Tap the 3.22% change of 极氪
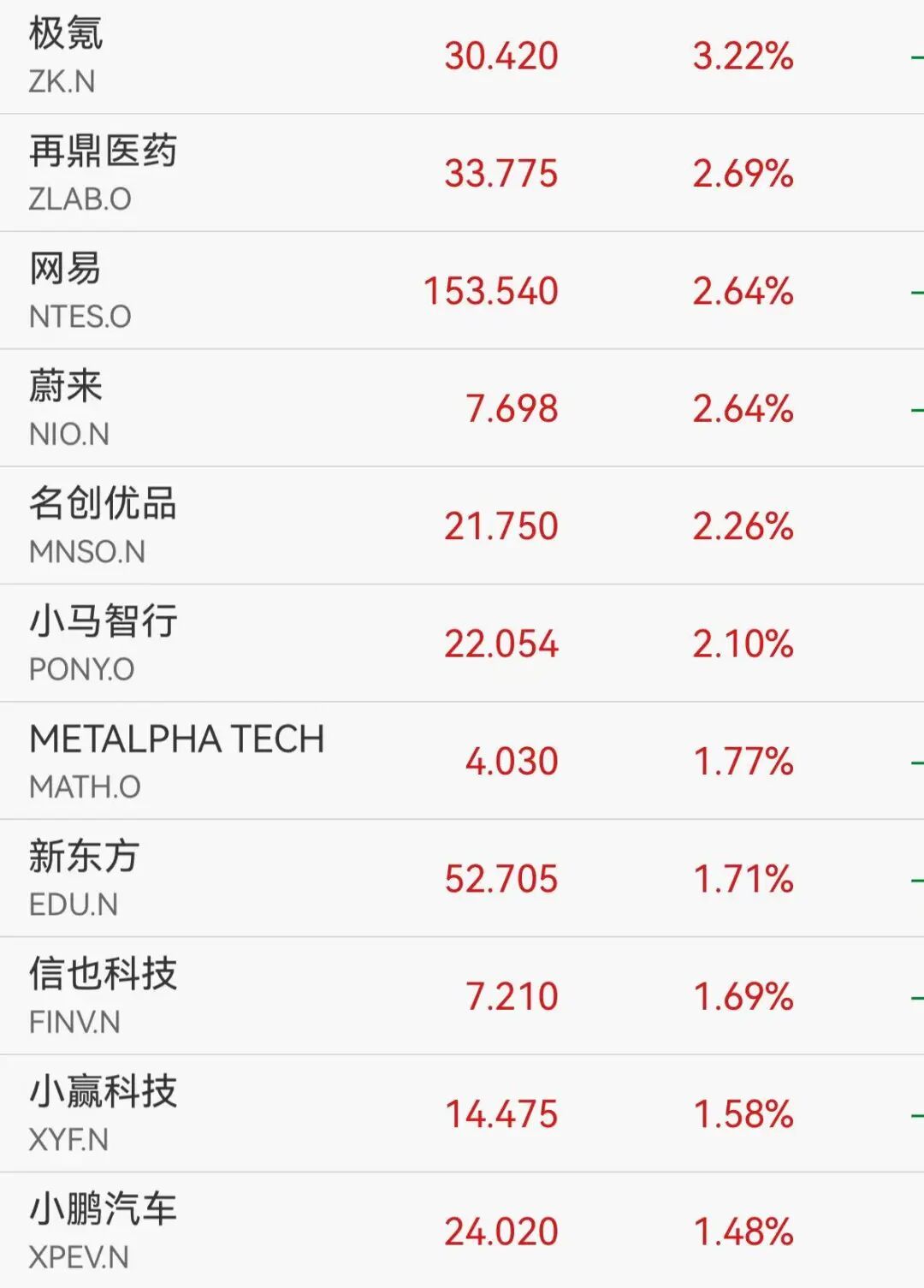This screenshot has width=924, height=1288. [742, 56]
